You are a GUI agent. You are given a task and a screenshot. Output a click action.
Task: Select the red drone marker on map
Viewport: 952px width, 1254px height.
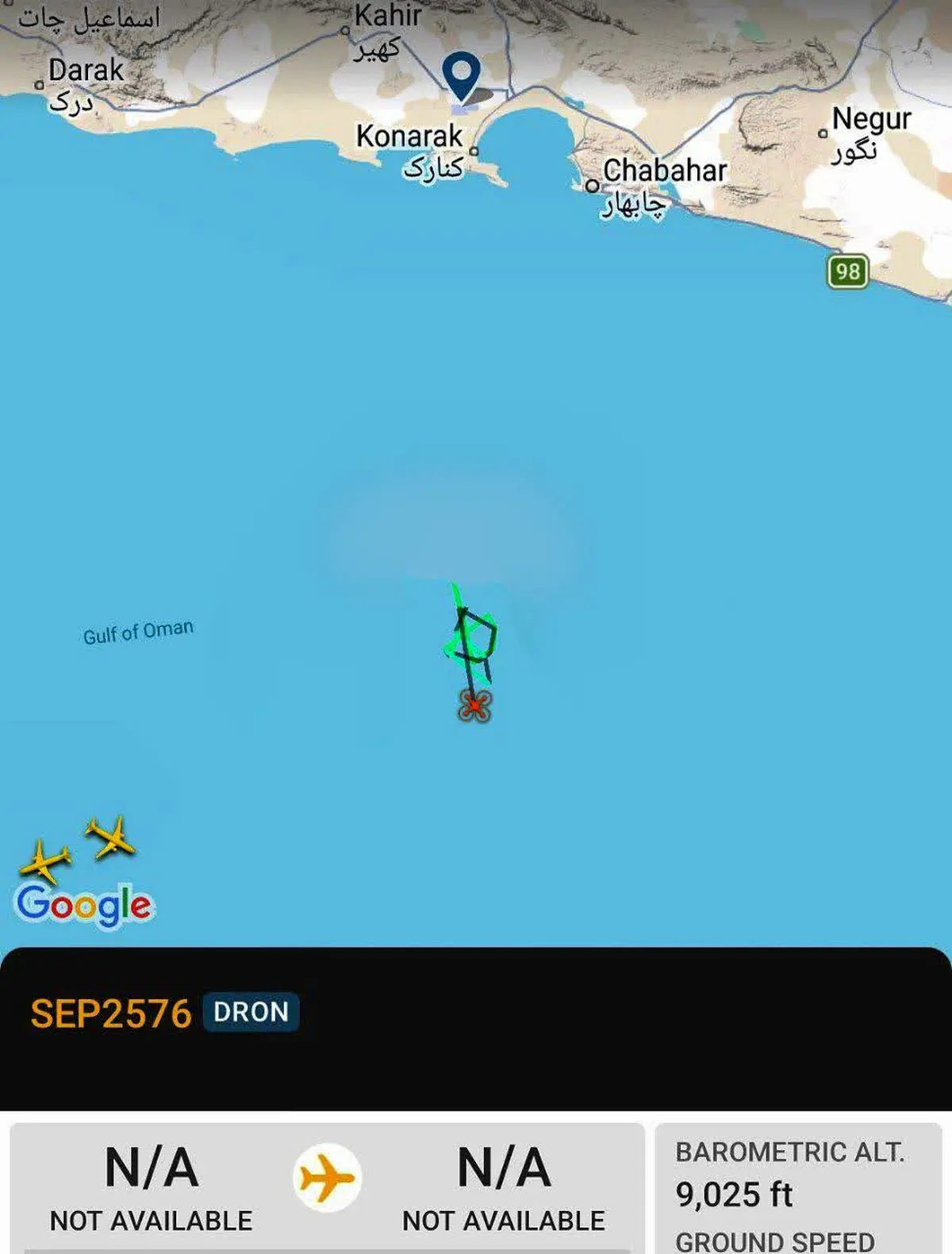pos(474,705)
